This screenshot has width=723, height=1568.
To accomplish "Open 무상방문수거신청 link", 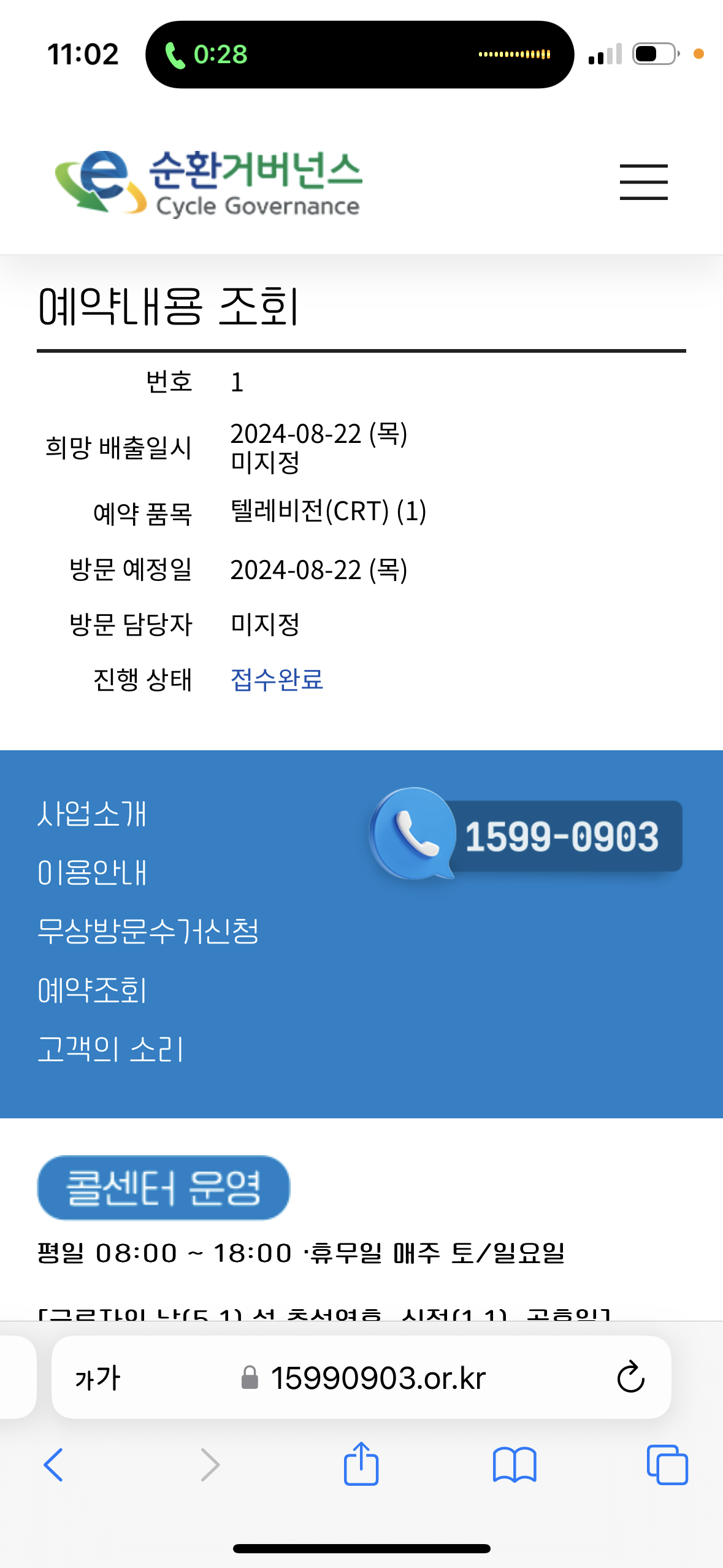I will click(148, 931).
